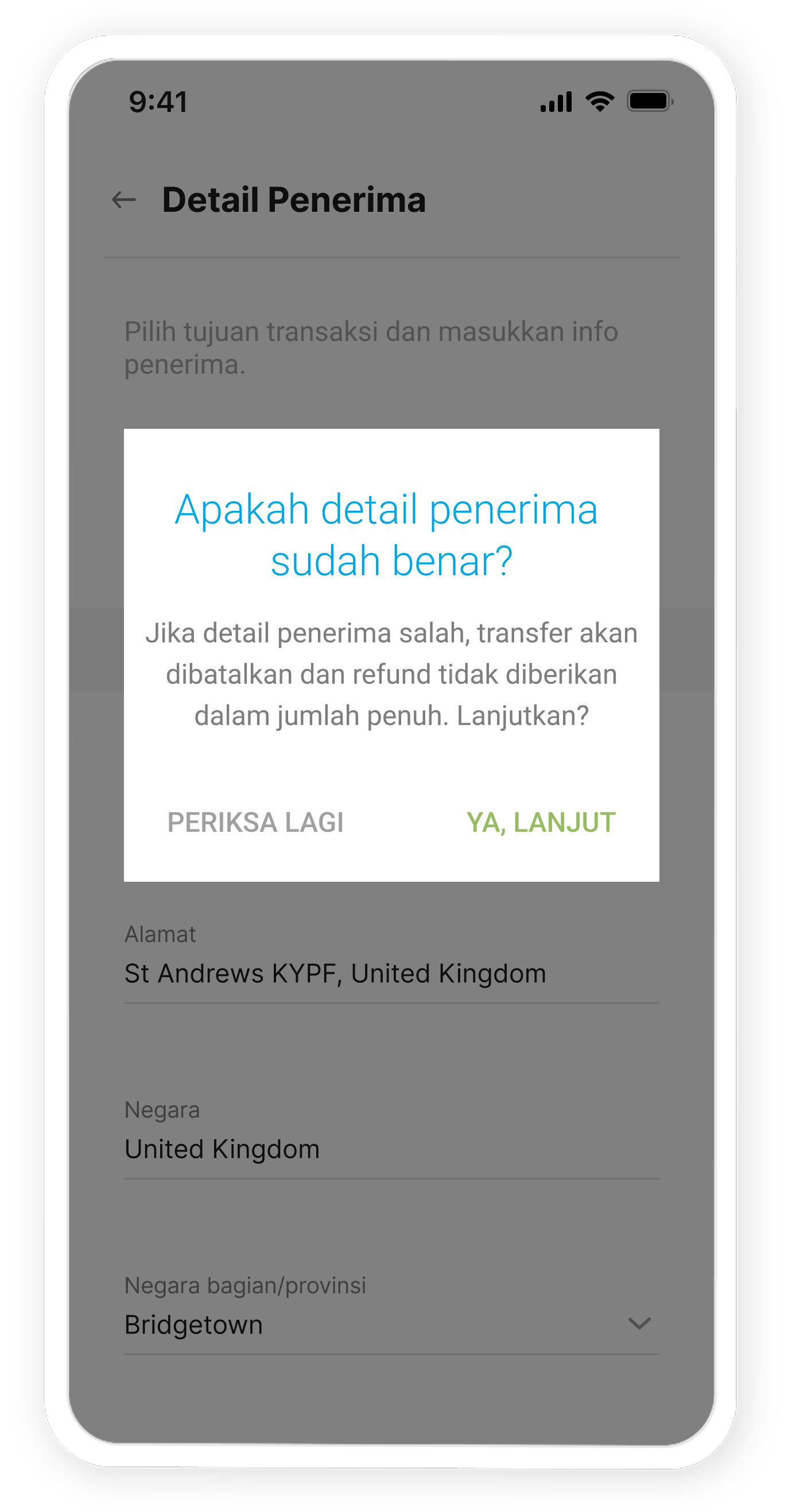Confirm with YA, LANJUT

coord(540,822)
